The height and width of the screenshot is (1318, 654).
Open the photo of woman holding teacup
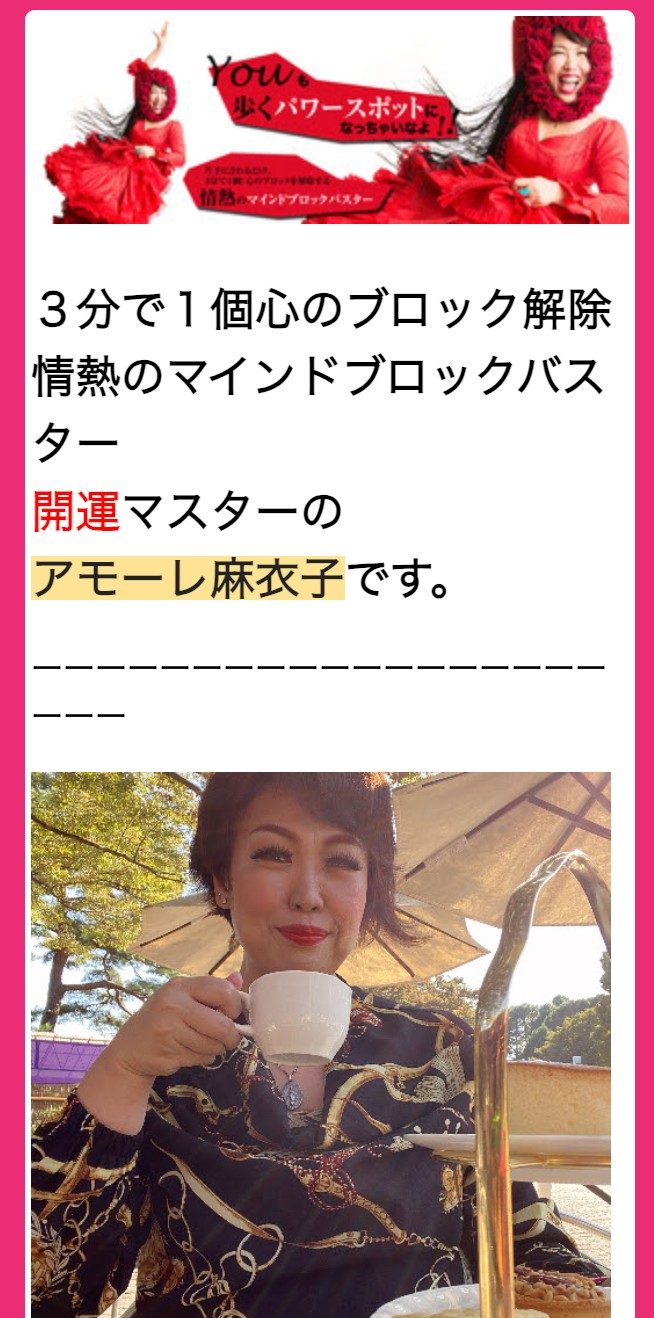pyautogui.click(x=320, y=1044)
